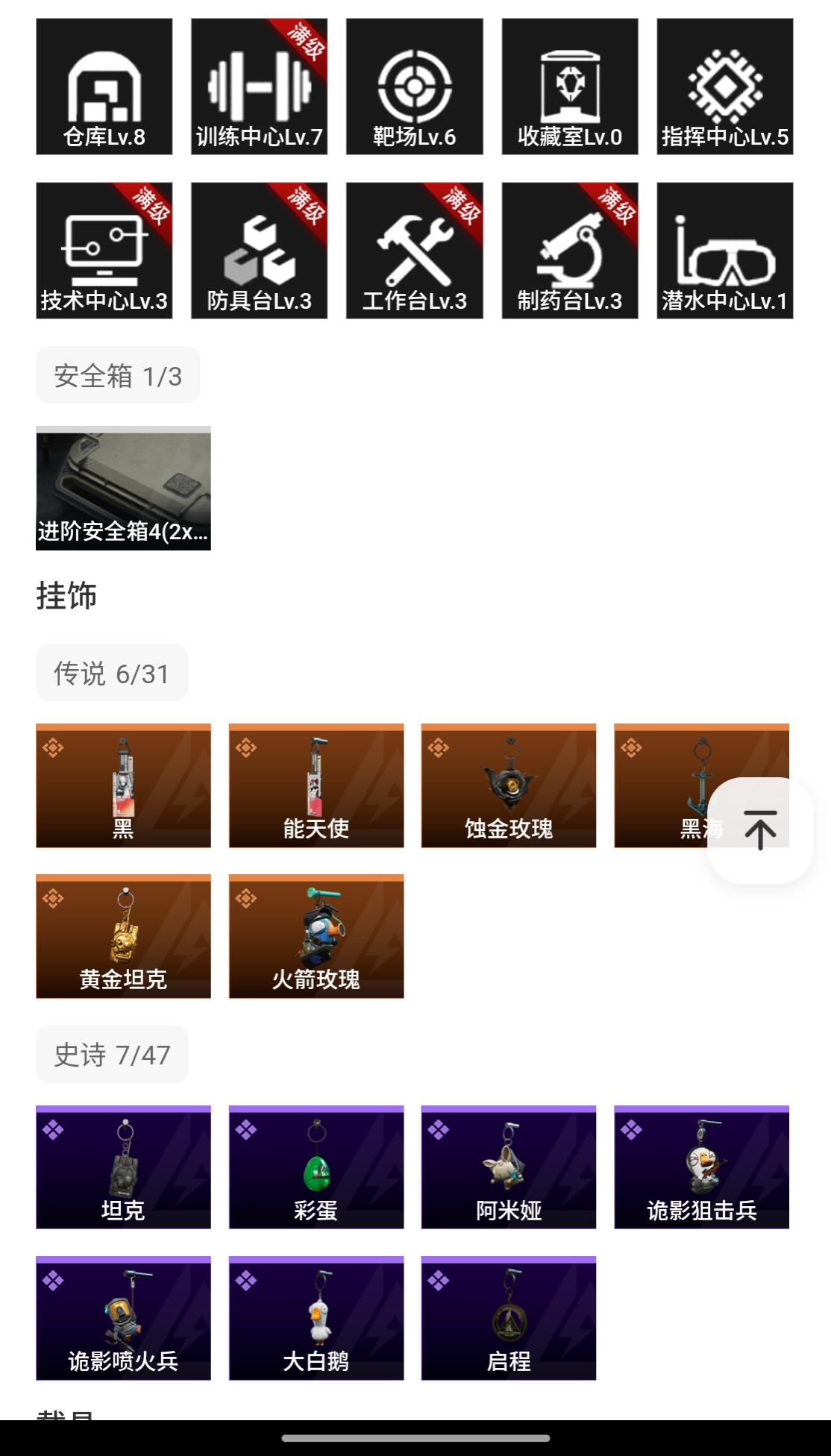Open the 启程 charm card
Viewport: 831px width, 1456px height.
point(509,1318)
